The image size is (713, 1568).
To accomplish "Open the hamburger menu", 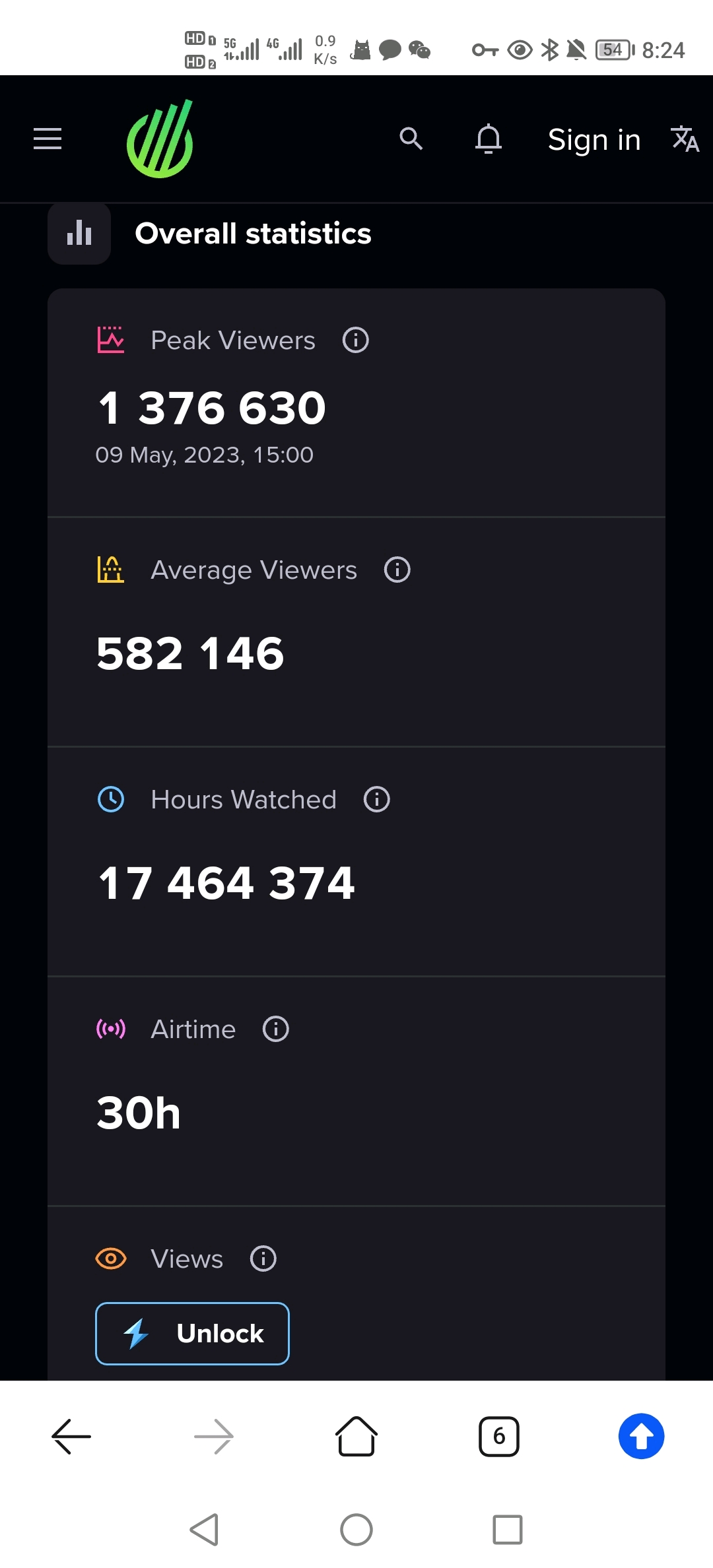I will [x=48, y=139].
